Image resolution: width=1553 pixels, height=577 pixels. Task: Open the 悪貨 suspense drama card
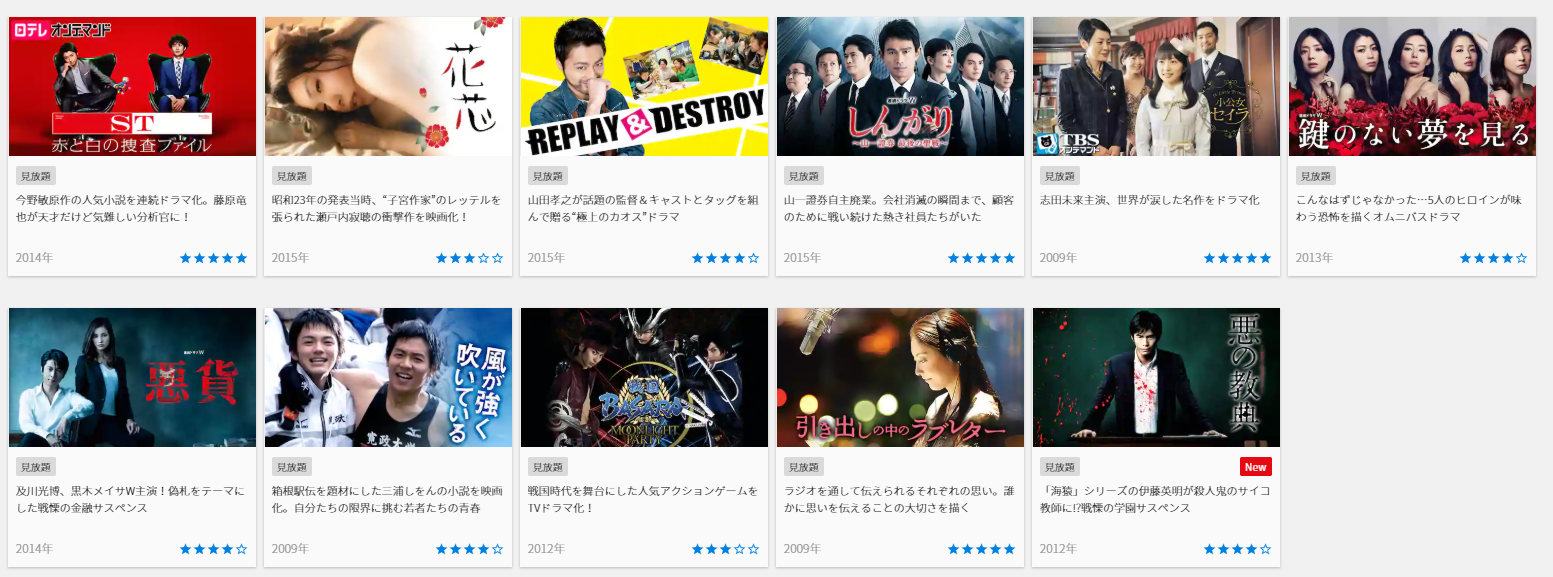(132, 378)
